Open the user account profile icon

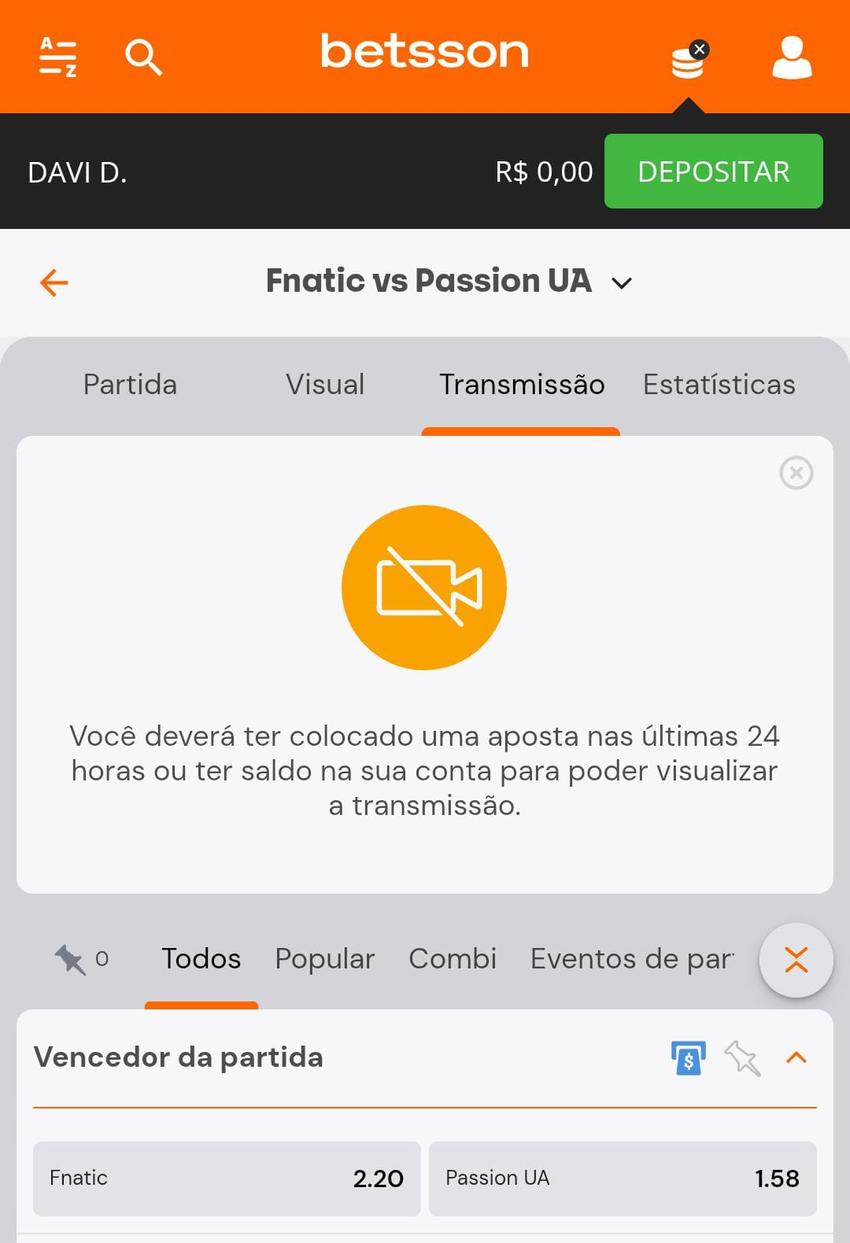790,57
